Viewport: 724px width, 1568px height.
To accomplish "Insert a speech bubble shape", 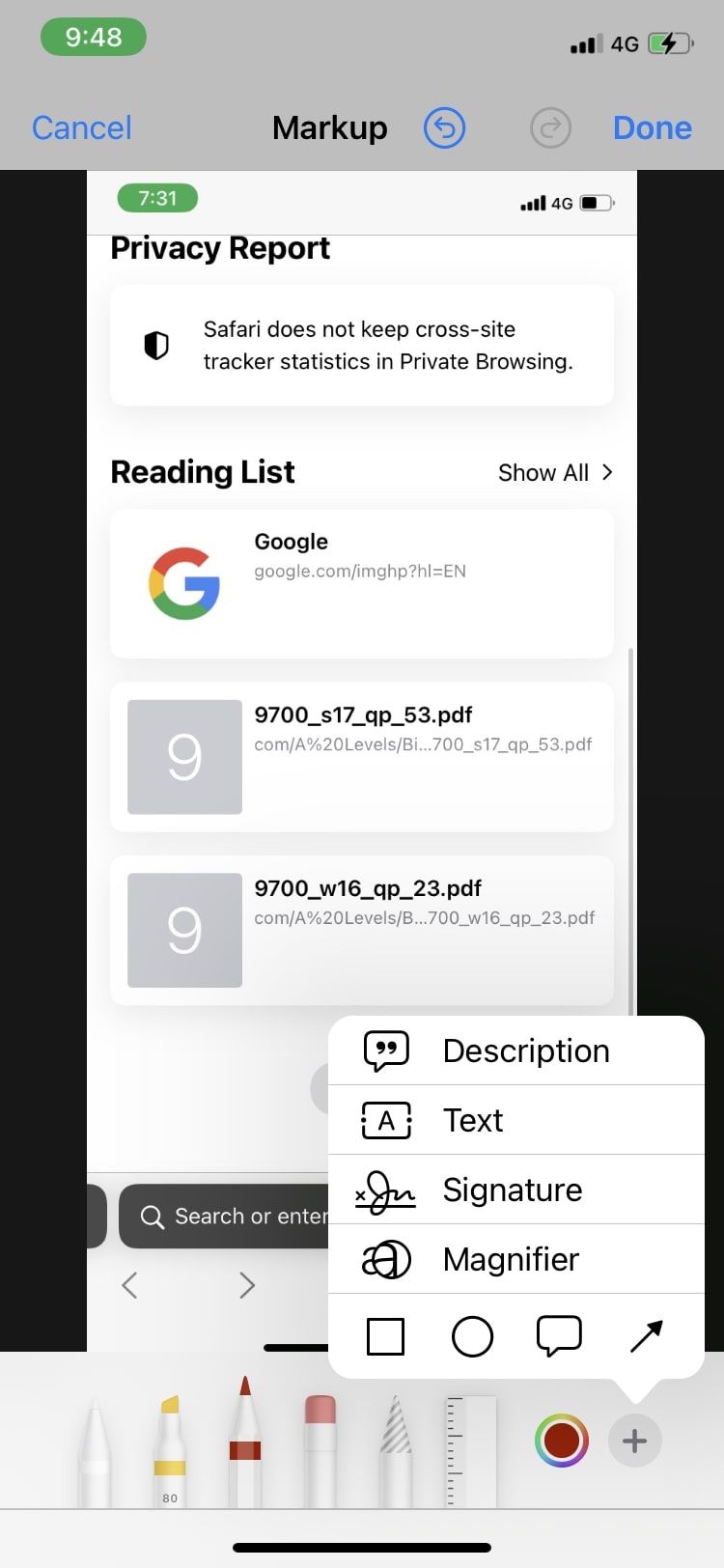I will pyautogui.click(x=558, y=1336).
